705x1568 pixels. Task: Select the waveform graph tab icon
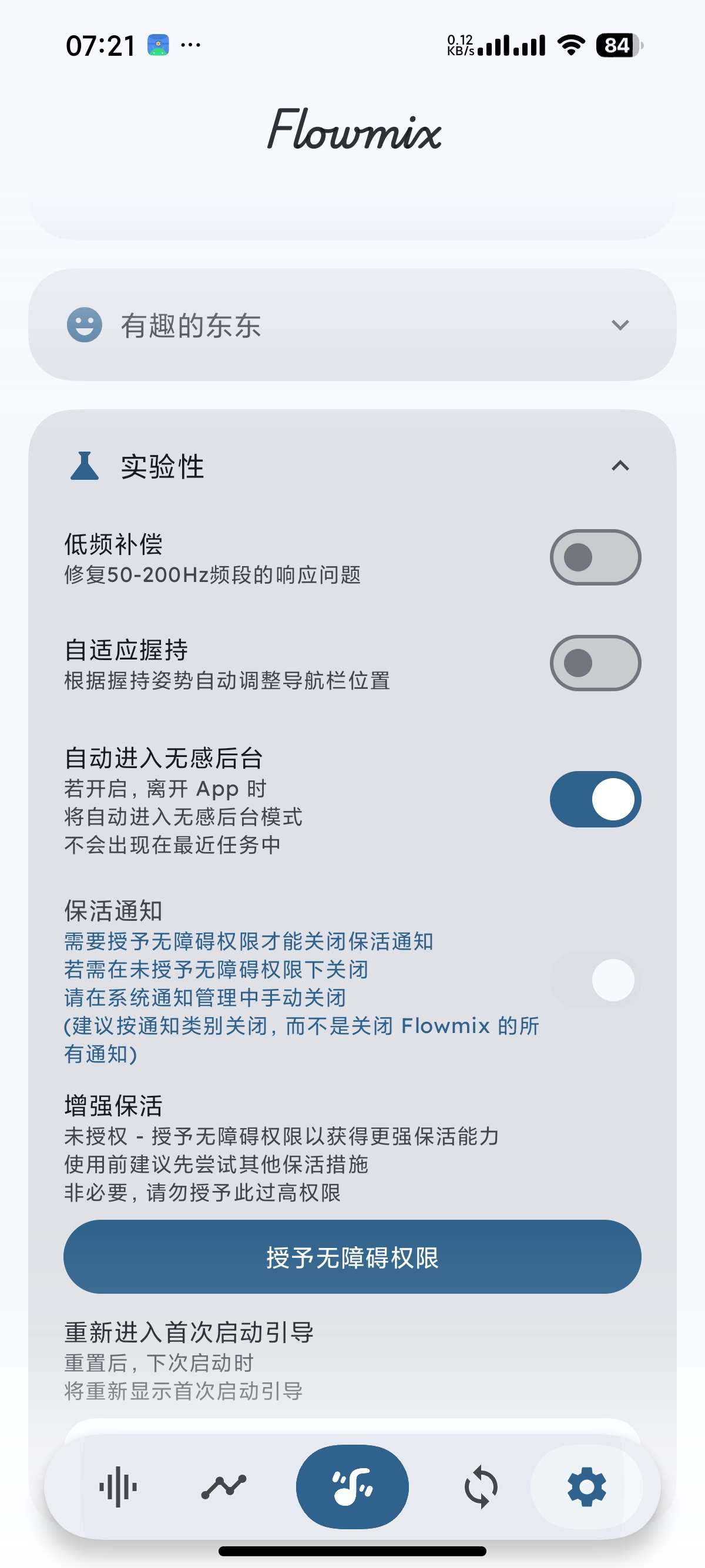(224, 1486)
